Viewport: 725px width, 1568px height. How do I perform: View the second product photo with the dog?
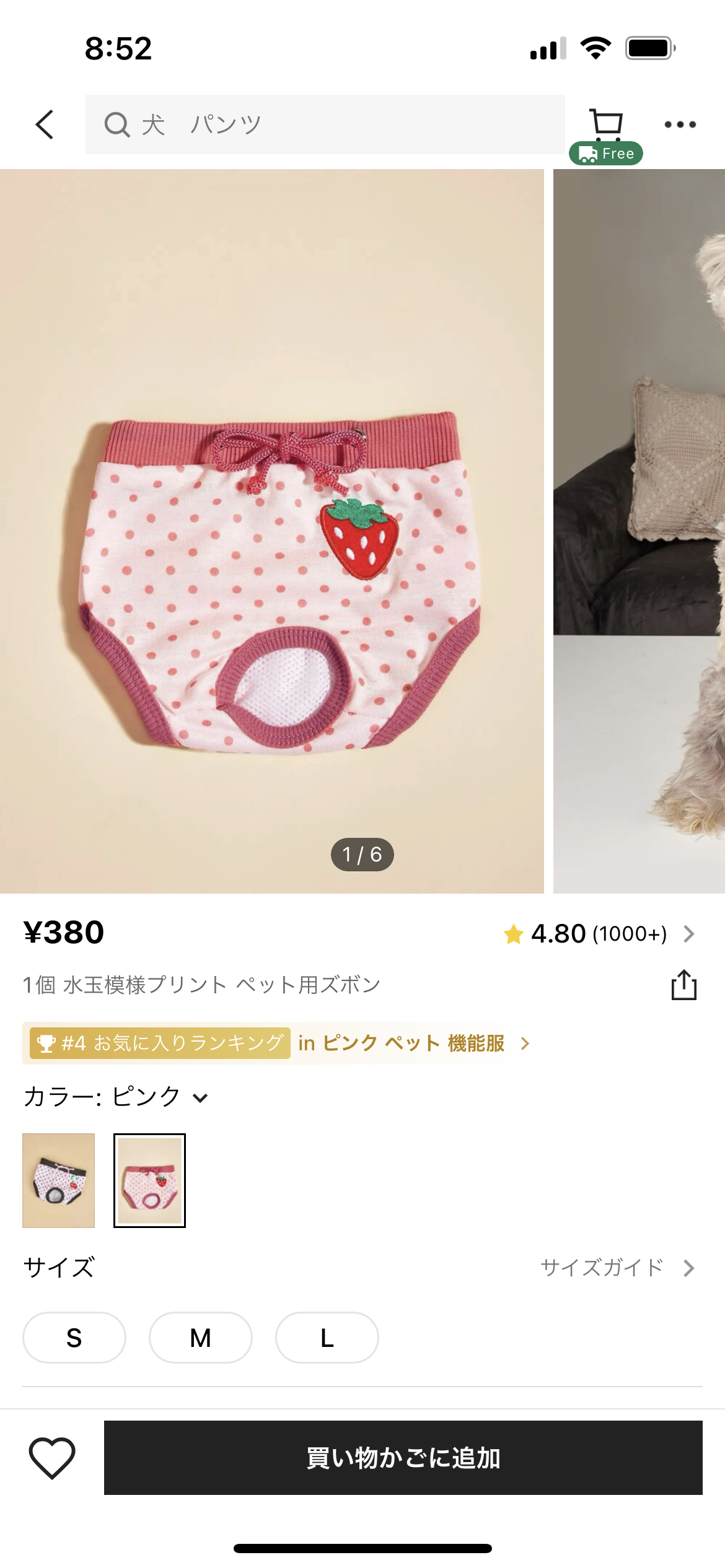click(x=639, y=531)
